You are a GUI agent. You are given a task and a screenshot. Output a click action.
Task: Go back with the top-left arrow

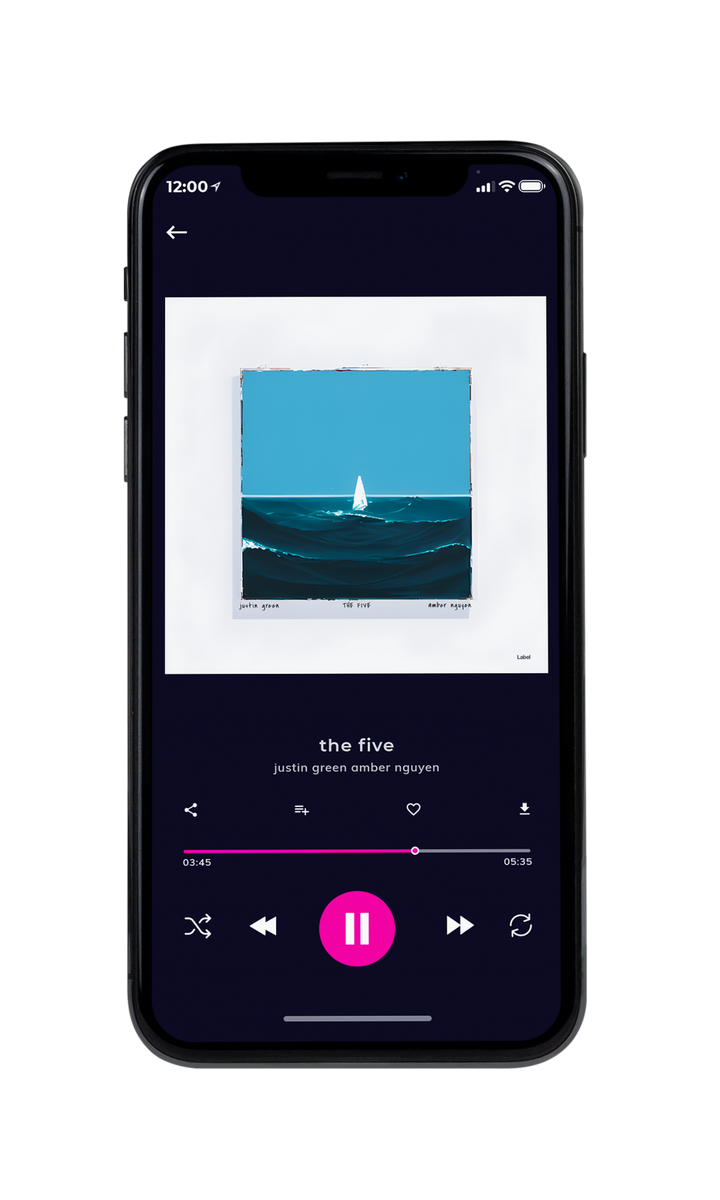[177, 232]
